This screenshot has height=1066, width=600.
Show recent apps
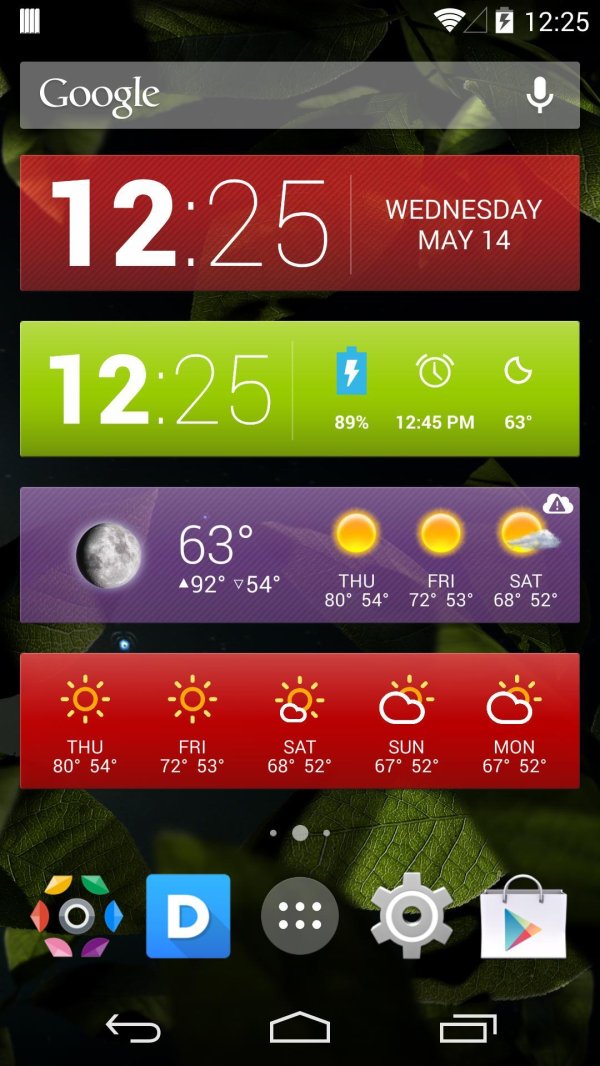click(467, 1027)
